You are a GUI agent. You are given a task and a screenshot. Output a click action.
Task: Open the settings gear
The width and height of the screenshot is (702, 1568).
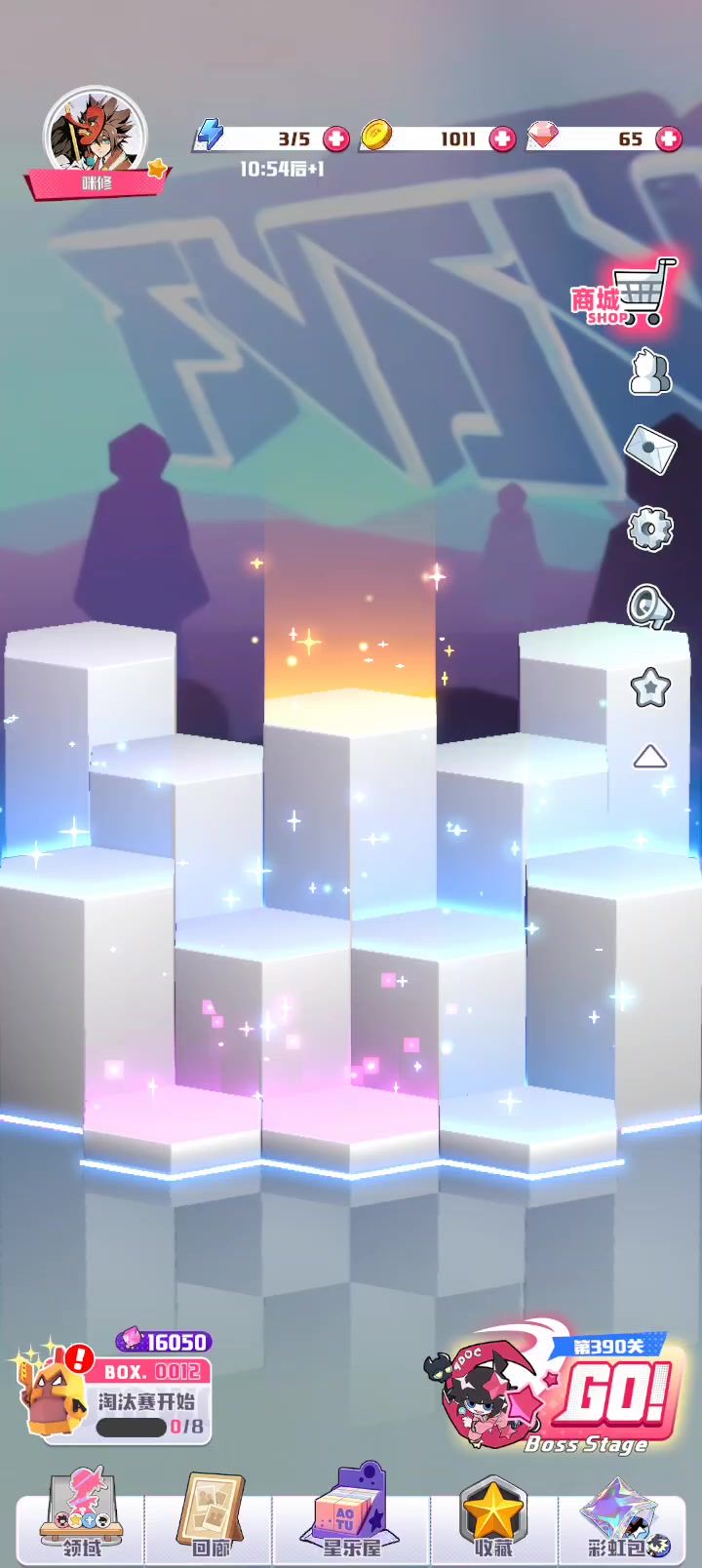click(x=649, y=529)
